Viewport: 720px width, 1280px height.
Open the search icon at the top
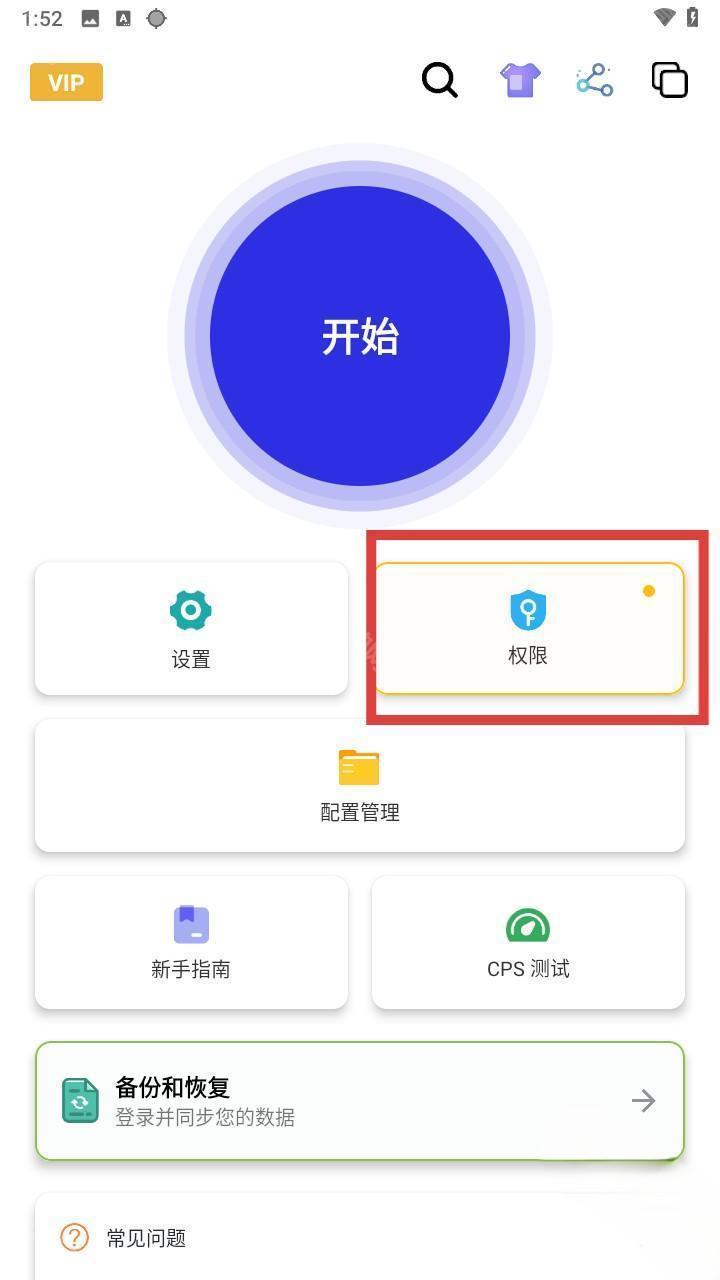pyautogui.click(x=439, y=80)
